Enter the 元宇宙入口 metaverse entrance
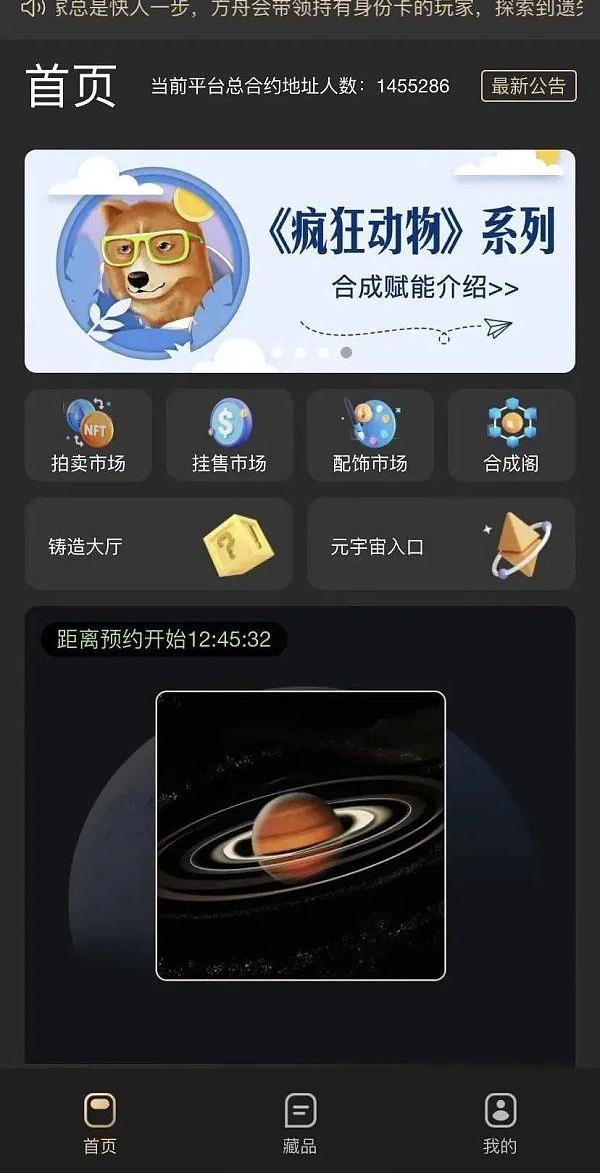The height and width of the screenshot is (1173, 600). [x=441, y=545]
